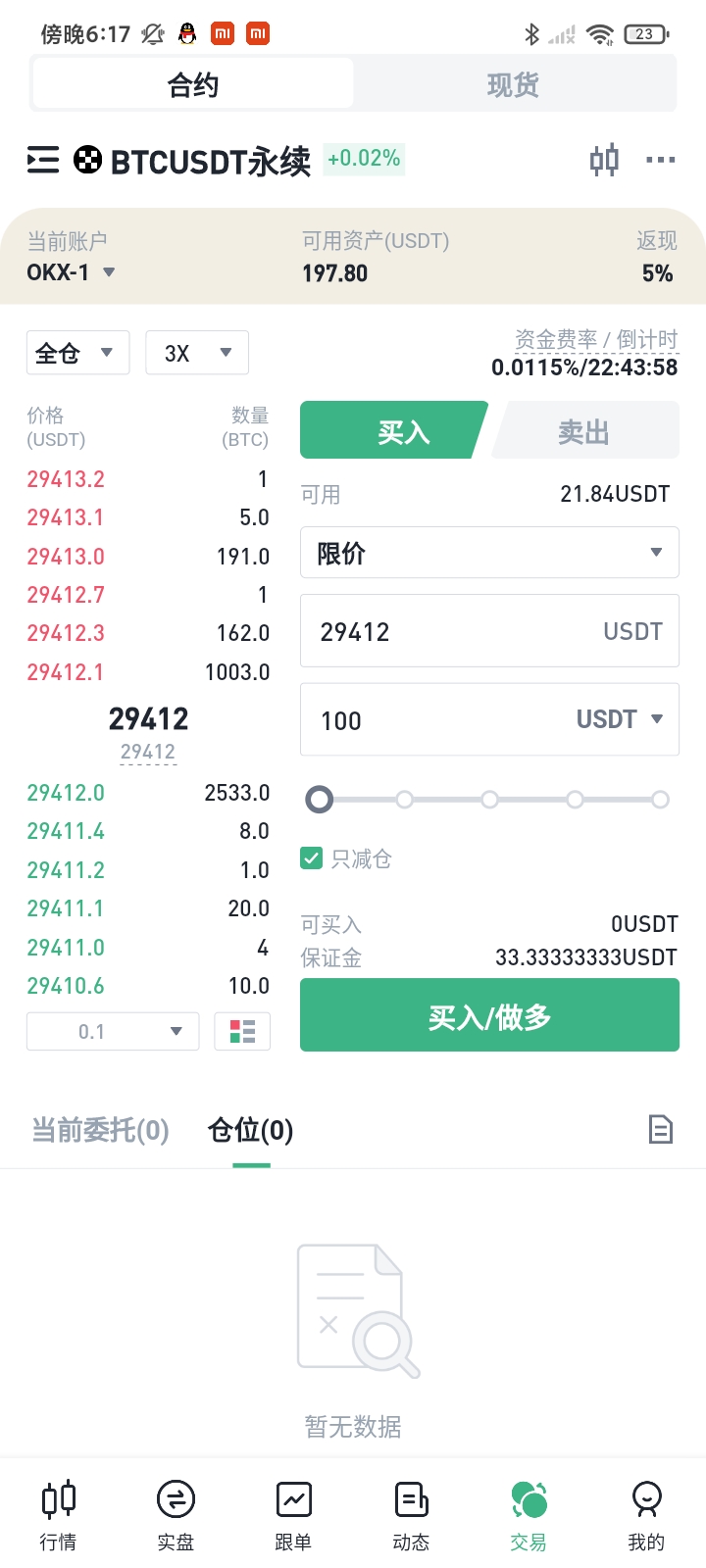This screenshot has height=1568, width=706.
Task: Edit the amount field showing 100
Action: 431,720
